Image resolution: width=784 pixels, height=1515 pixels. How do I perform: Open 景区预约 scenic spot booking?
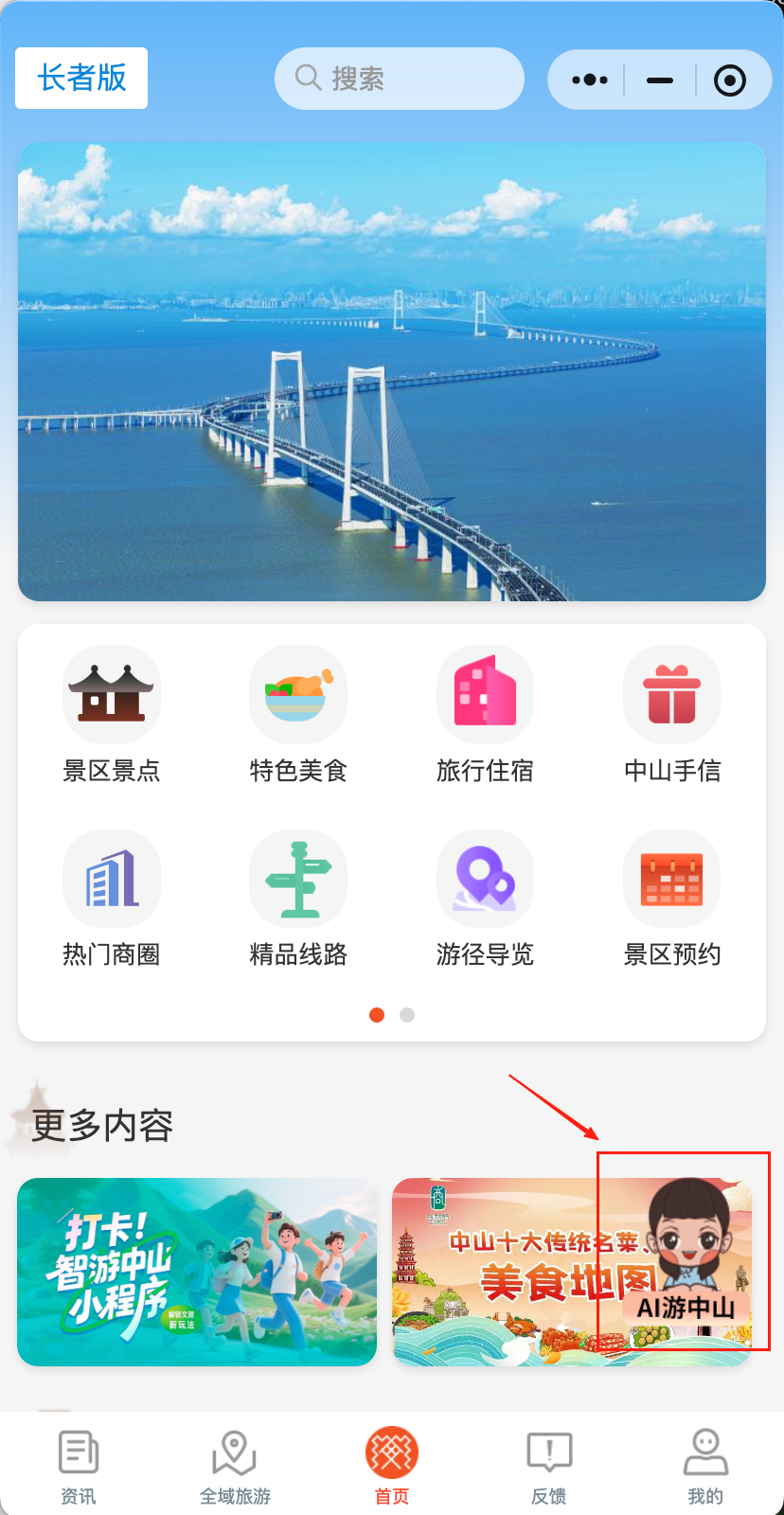click(x=672, y=900)
